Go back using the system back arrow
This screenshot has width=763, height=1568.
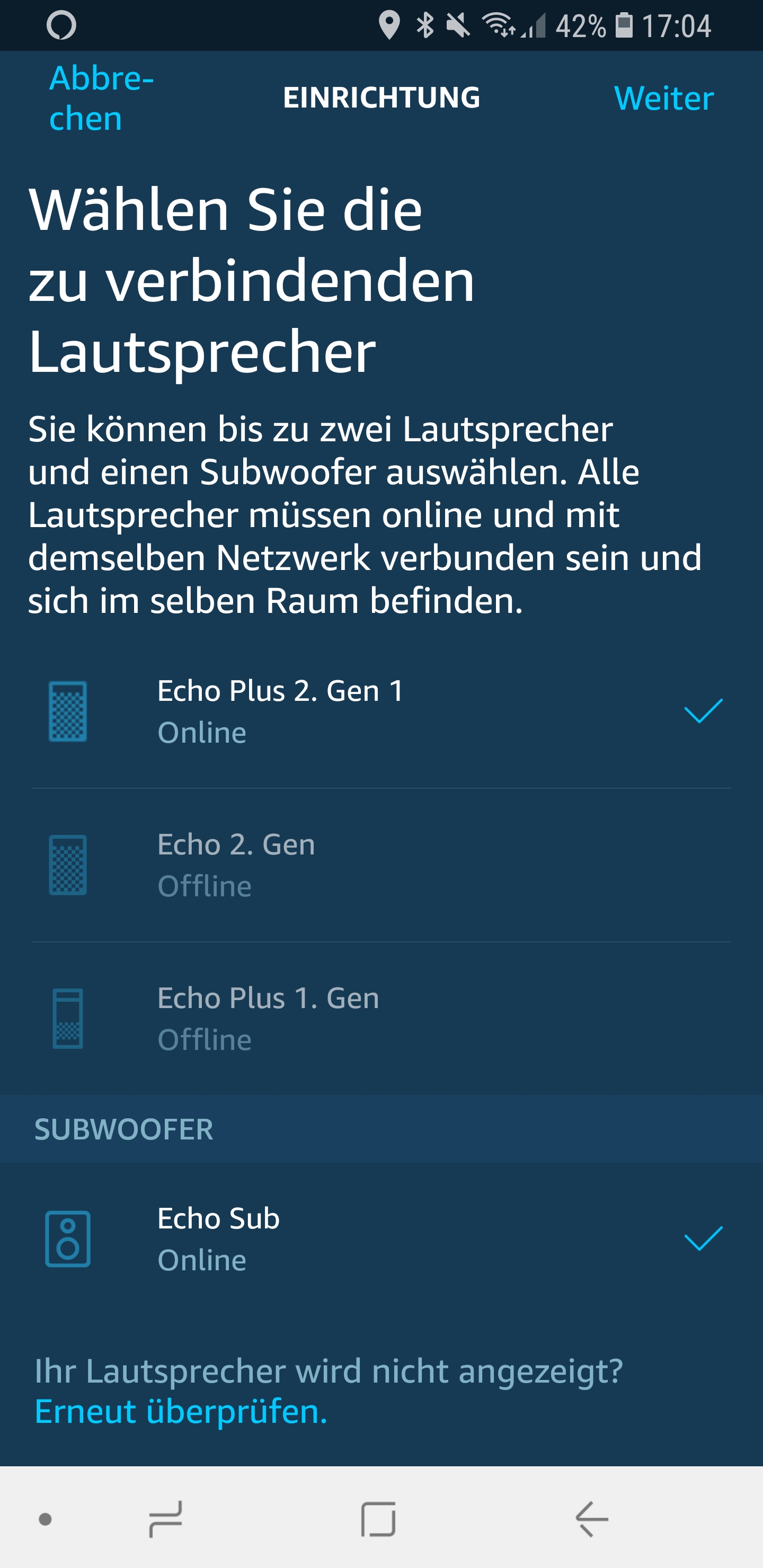[591, 1519]
